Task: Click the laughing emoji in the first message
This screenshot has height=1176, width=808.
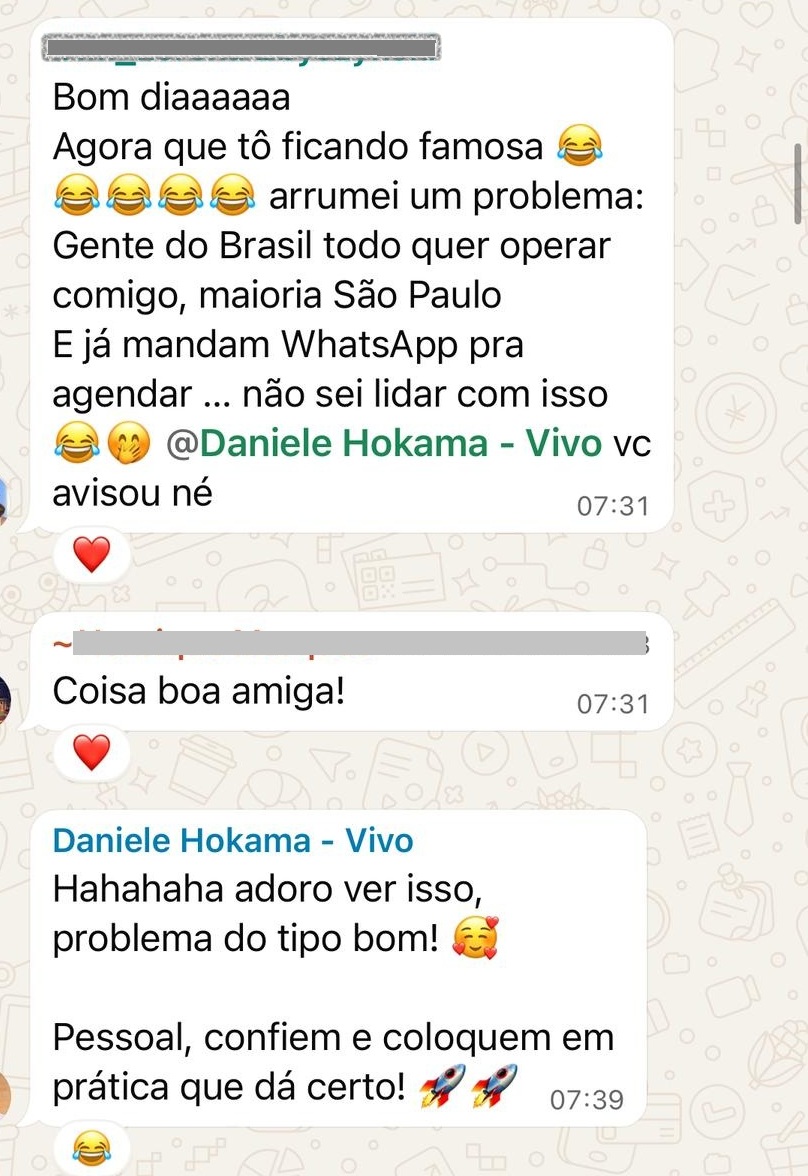Action: pos(578,146)
